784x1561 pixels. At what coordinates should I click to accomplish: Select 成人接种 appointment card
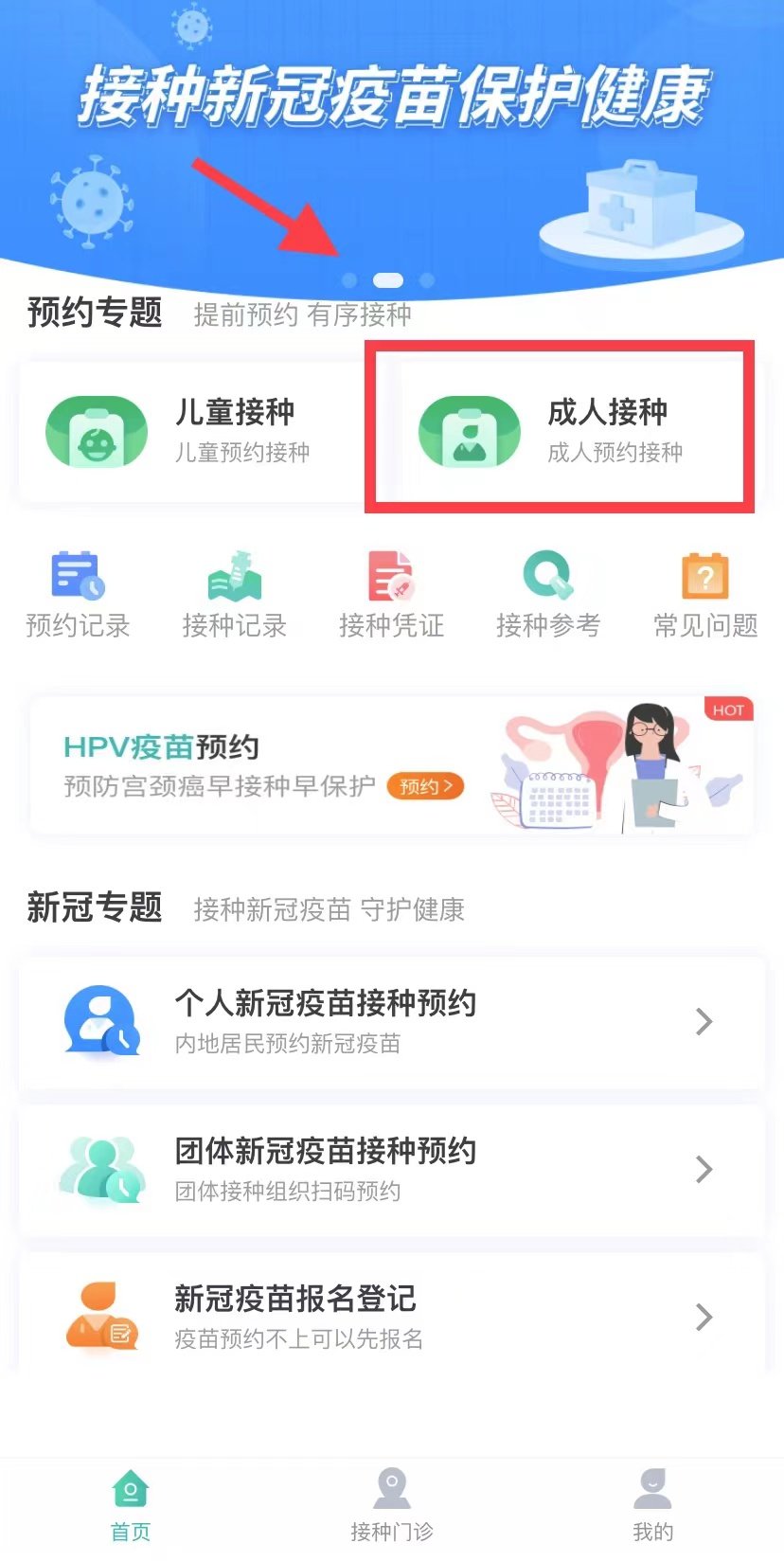coord(561,432)
